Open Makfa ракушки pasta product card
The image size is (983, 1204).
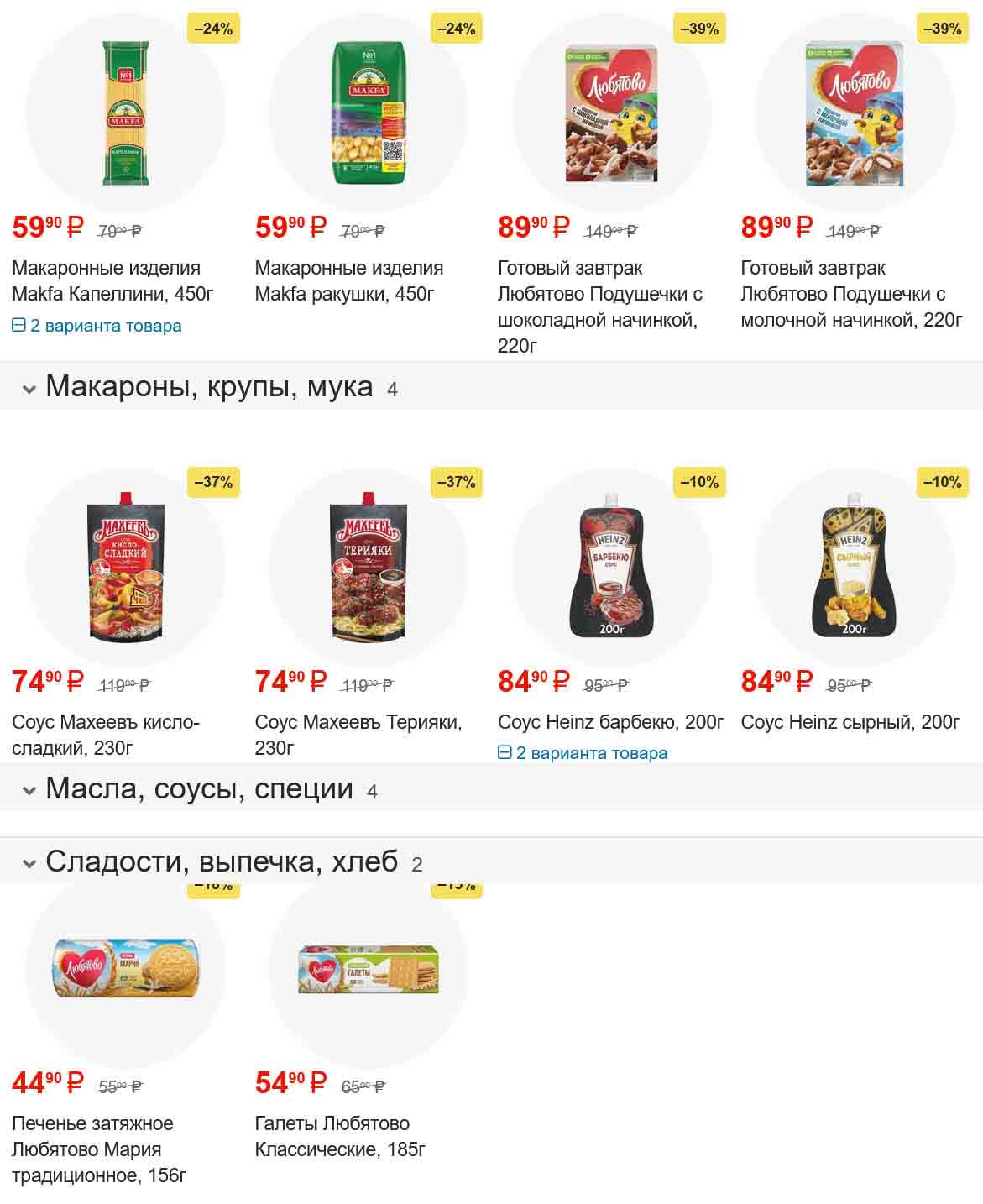tap(348, 280)
